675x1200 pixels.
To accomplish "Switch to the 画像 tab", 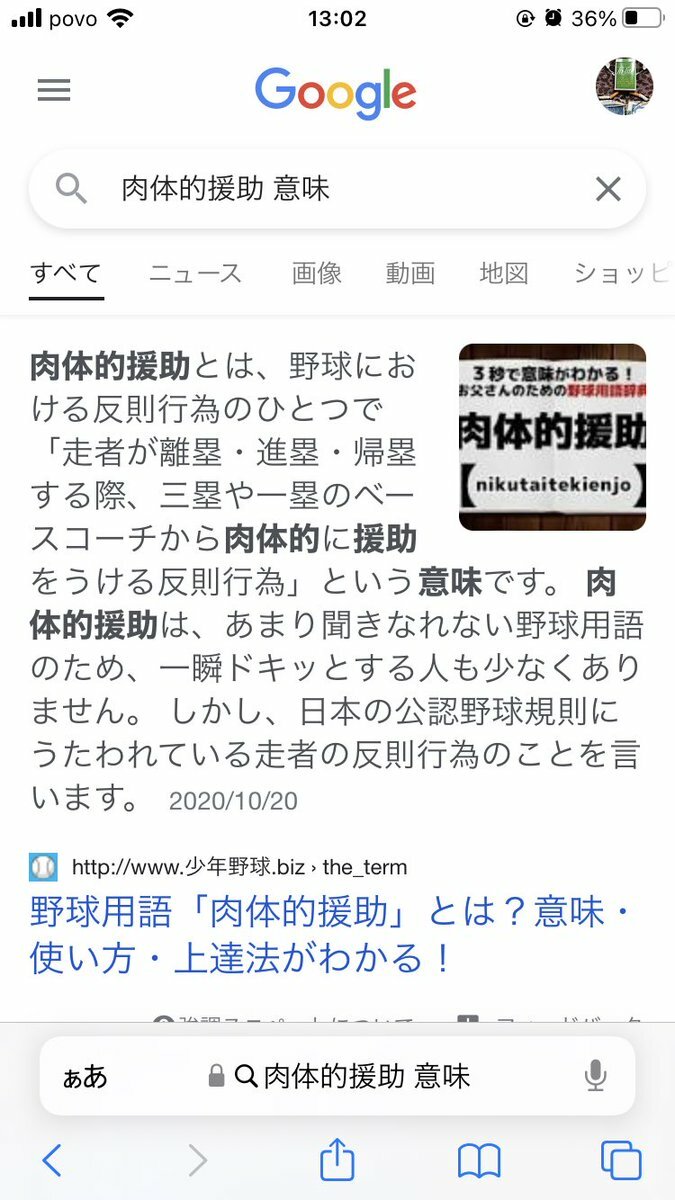I will point(317,273).
